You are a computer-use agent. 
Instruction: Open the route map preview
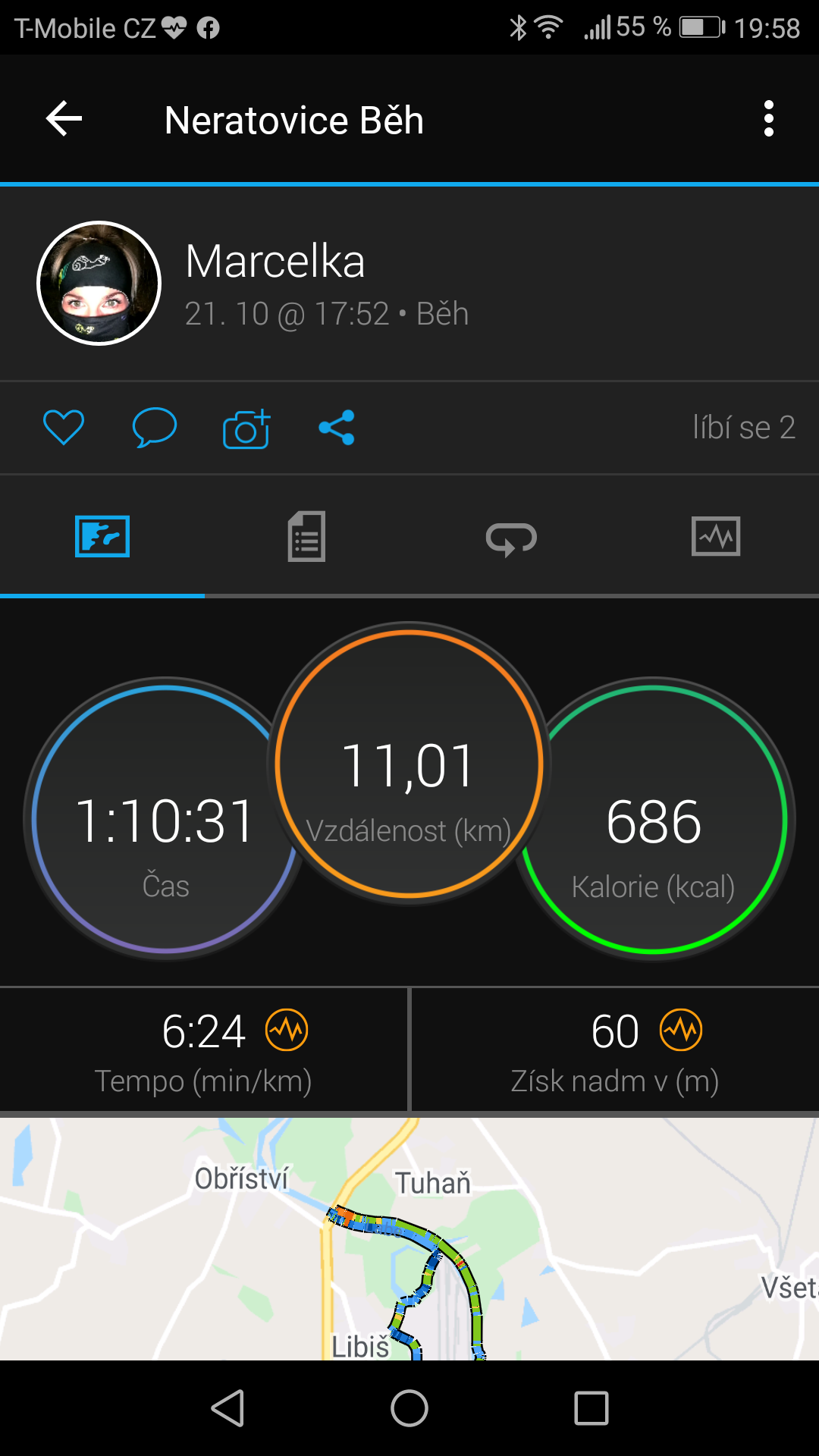[x=409, y=1238]
